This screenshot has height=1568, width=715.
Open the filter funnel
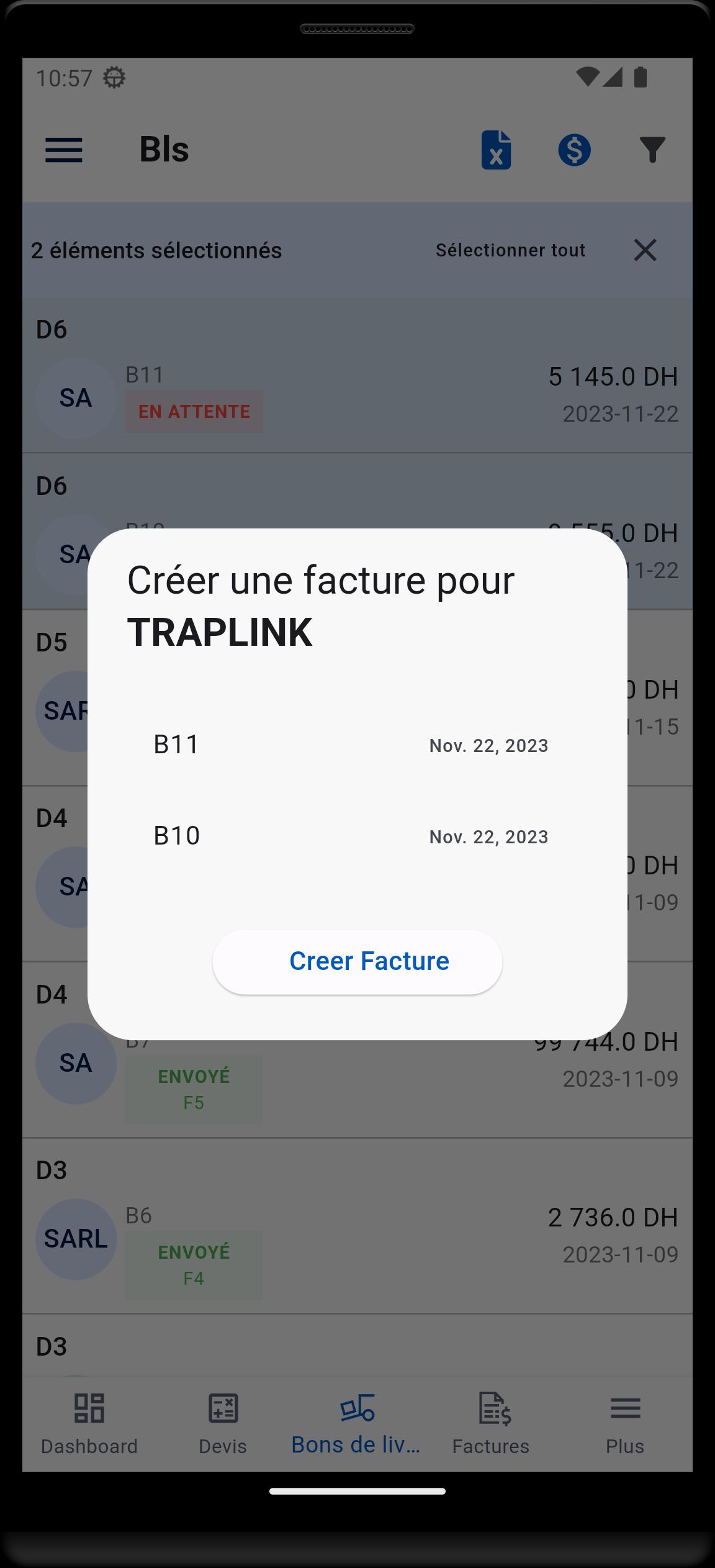[652, 150]
